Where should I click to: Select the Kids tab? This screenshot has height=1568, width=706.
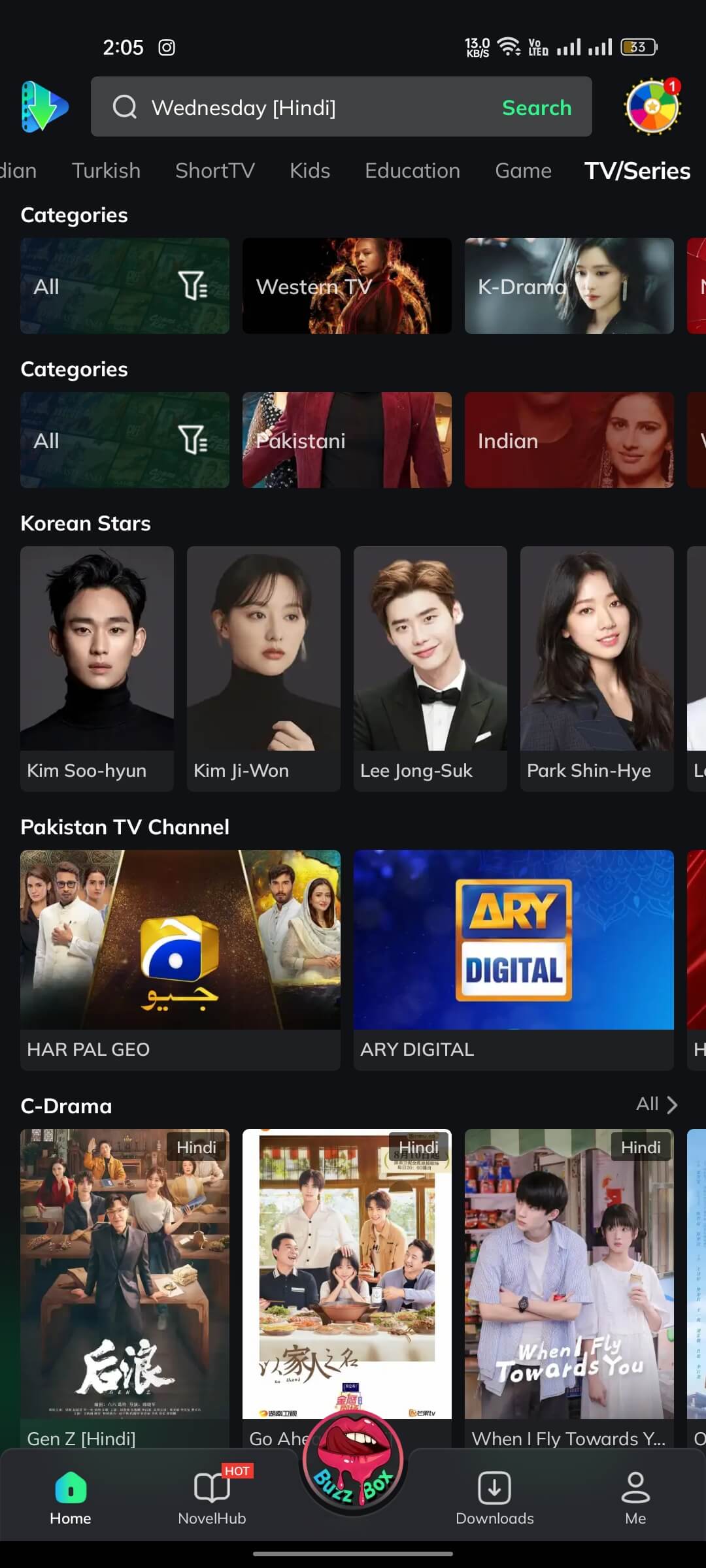click(x=310, y=171)
